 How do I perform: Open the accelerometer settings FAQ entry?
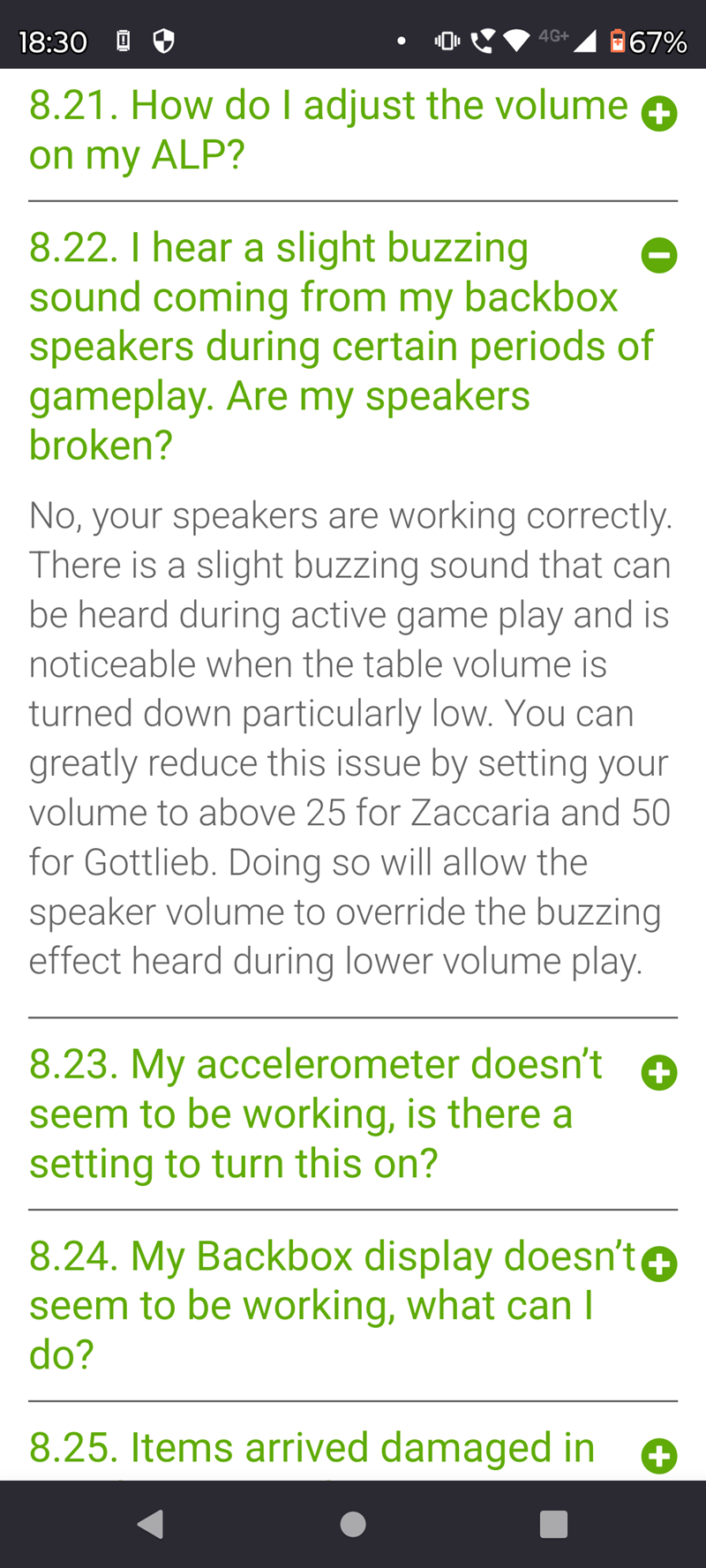pyautogui.click(x=316, y=1113)
